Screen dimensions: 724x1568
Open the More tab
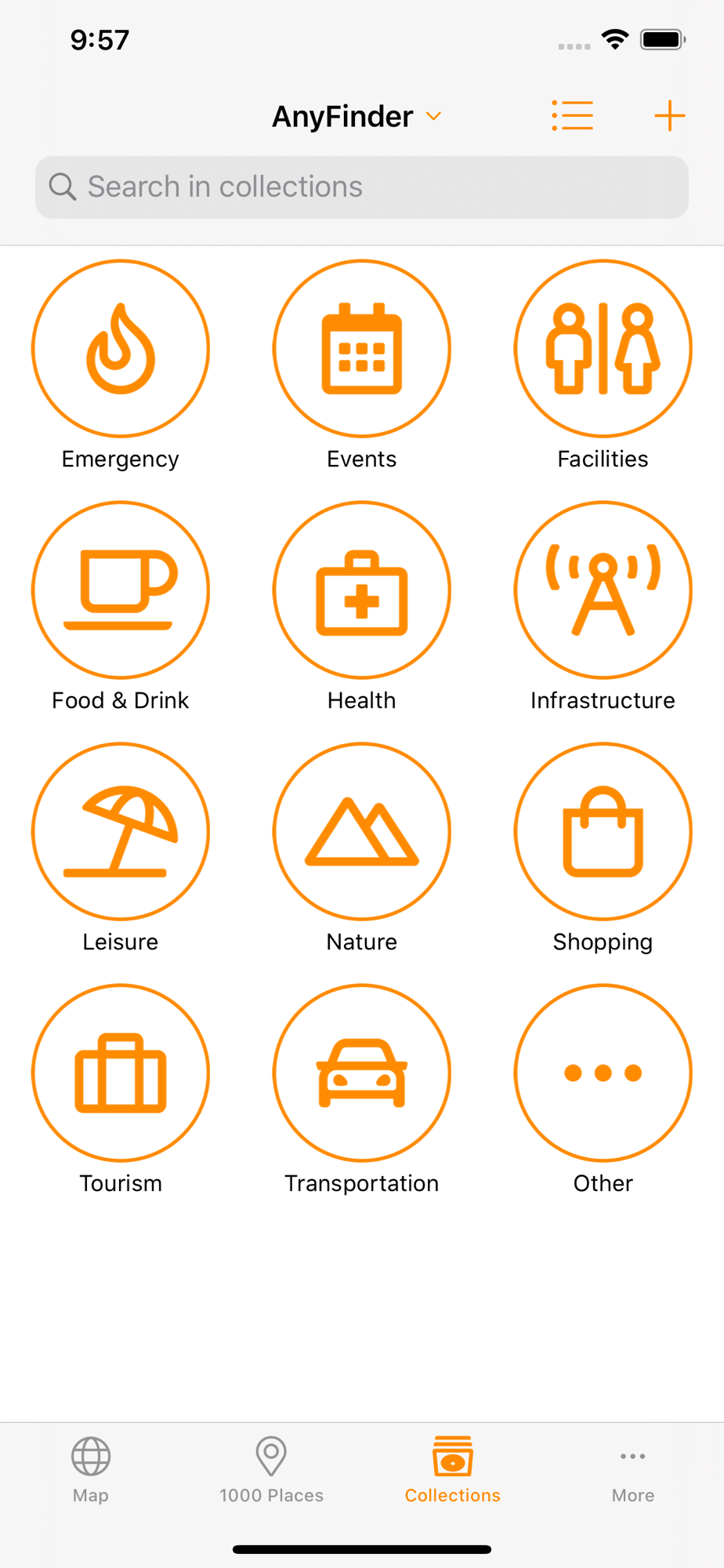pyautogui.click(x=633, y=1470)
